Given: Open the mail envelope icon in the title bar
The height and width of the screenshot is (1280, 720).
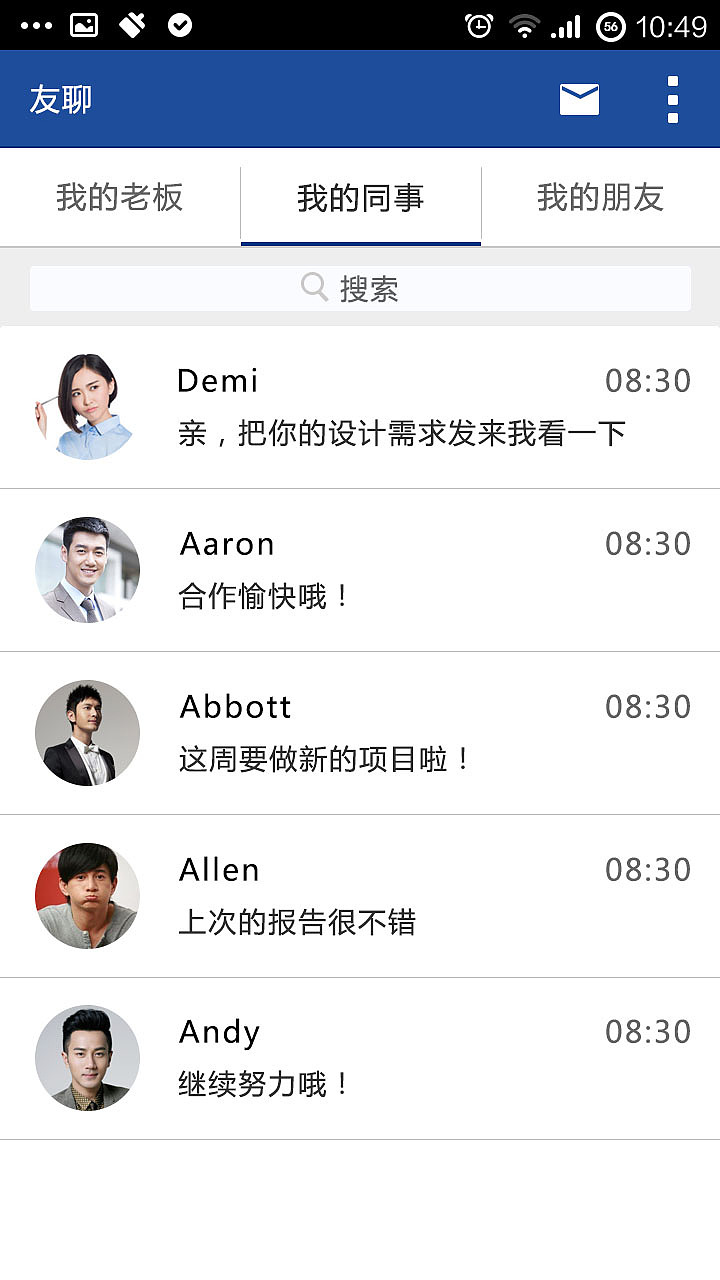Looking at the screenshot, I should (578, 98).
